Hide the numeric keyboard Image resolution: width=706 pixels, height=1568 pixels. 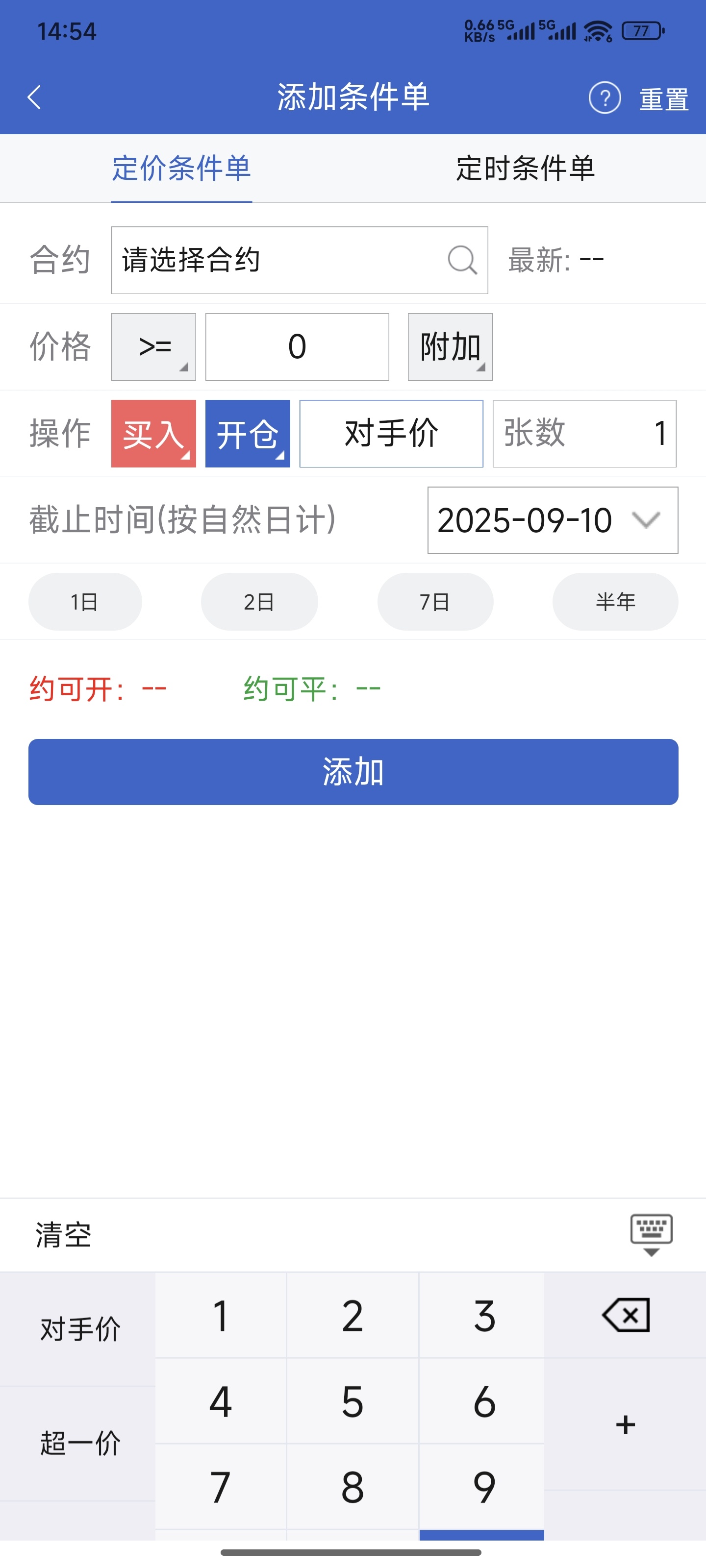[x=651, y=1234]
